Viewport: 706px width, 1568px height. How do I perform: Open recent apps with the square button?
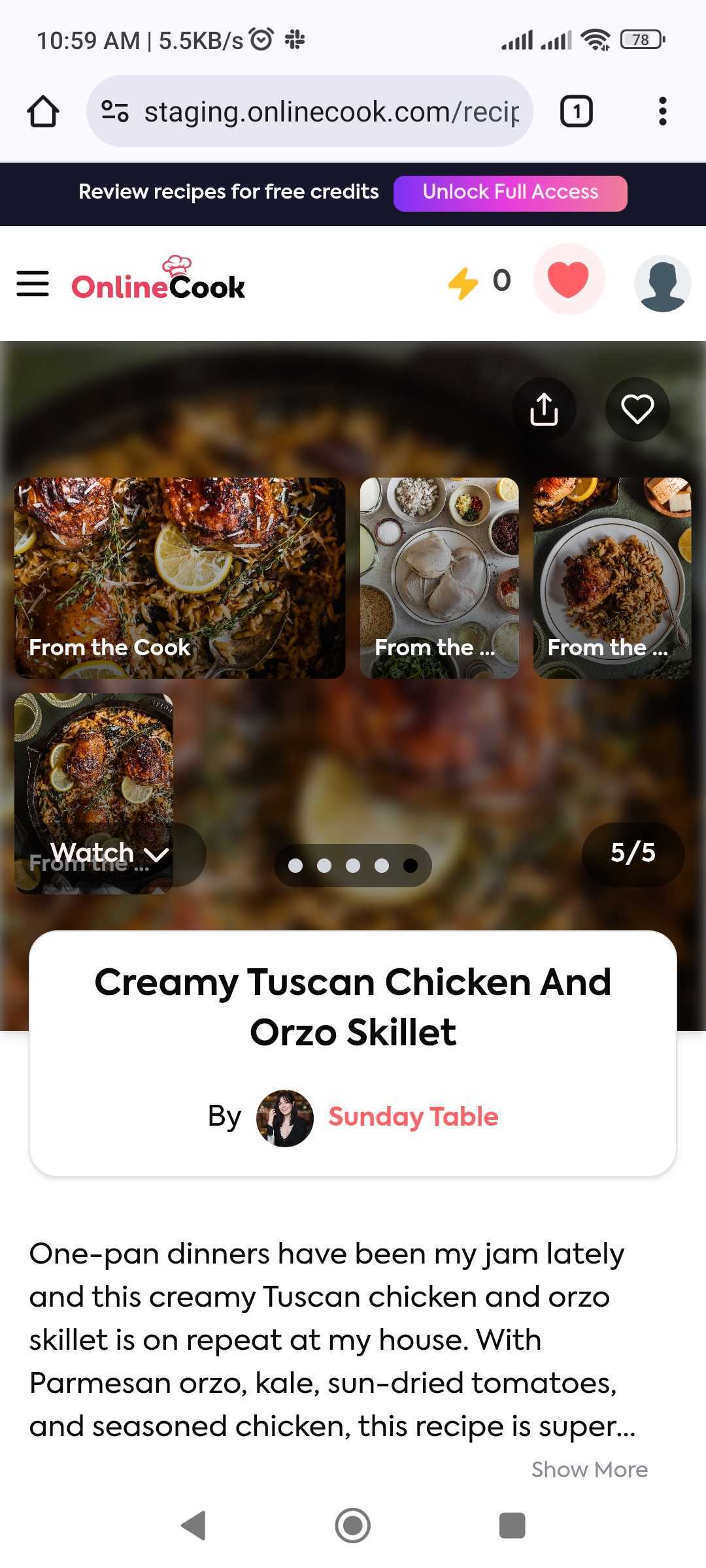pyautogui.click(x=513, y=1526)
